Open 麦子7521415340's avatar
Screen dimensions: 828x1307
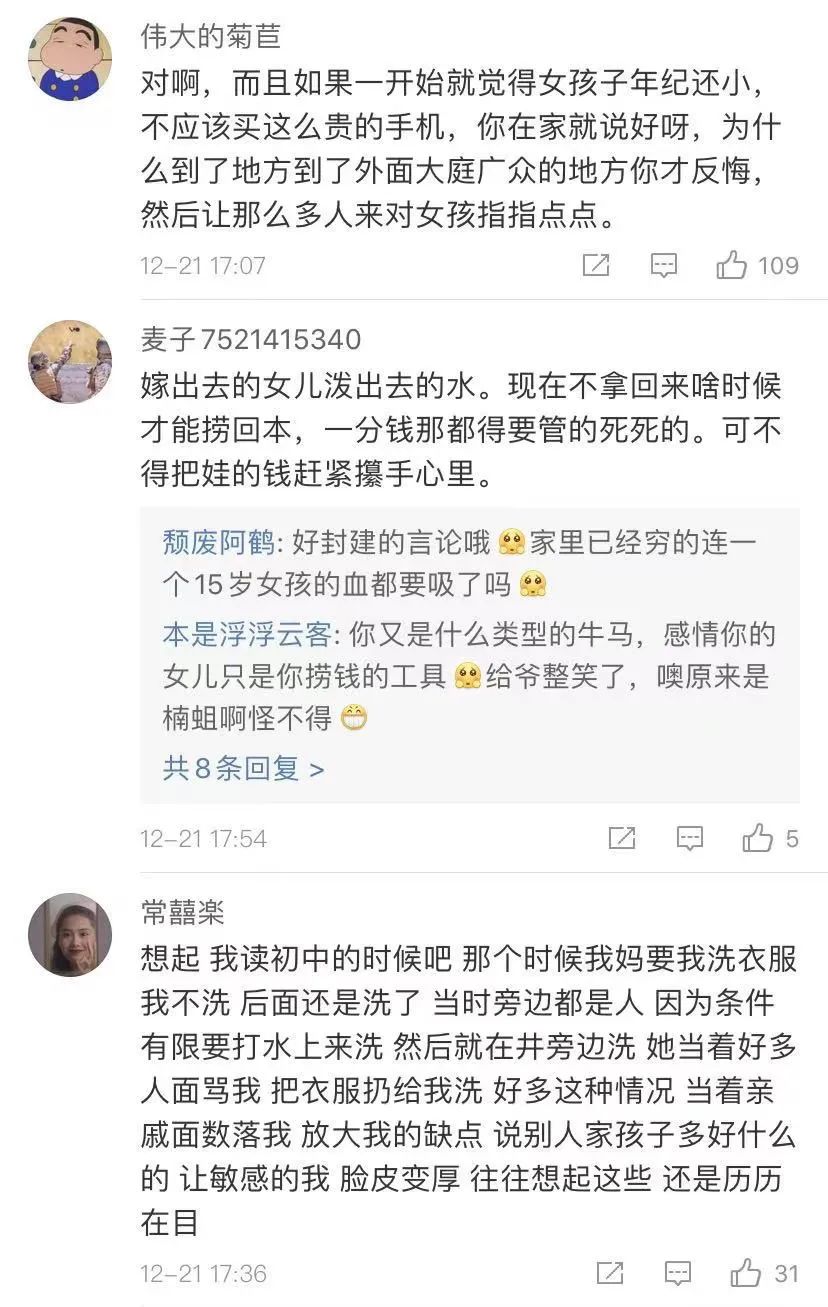[x=70, y=361]
